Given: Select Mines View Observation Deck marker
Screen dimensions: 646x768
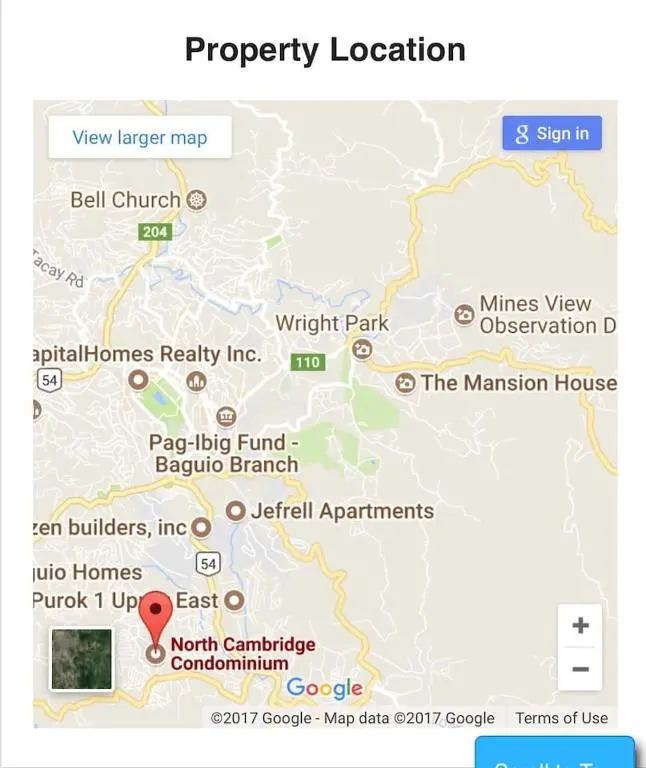Looking at the screenshot, I should [464, 314].
